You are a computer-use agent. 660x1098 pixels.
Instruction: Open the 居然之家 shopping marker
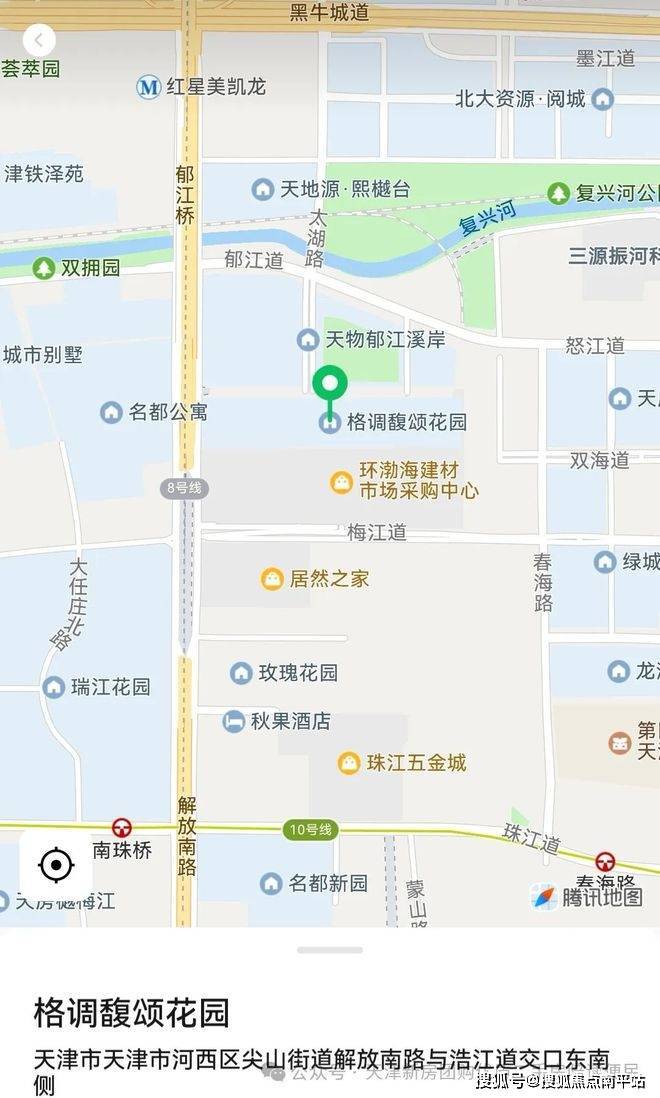coord(272,578)
